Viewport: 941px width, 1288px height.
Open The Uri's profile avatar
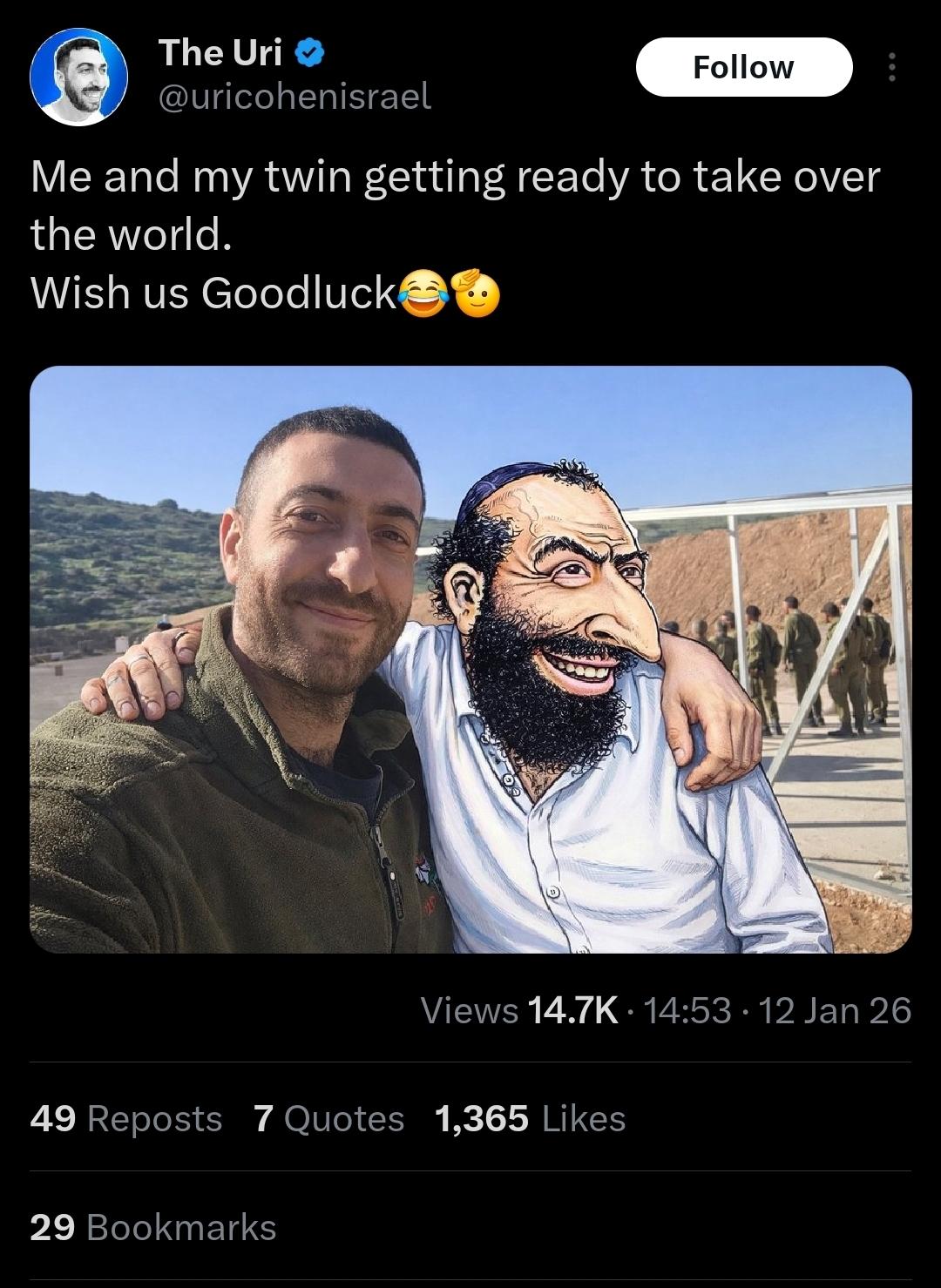coord(78,76)
